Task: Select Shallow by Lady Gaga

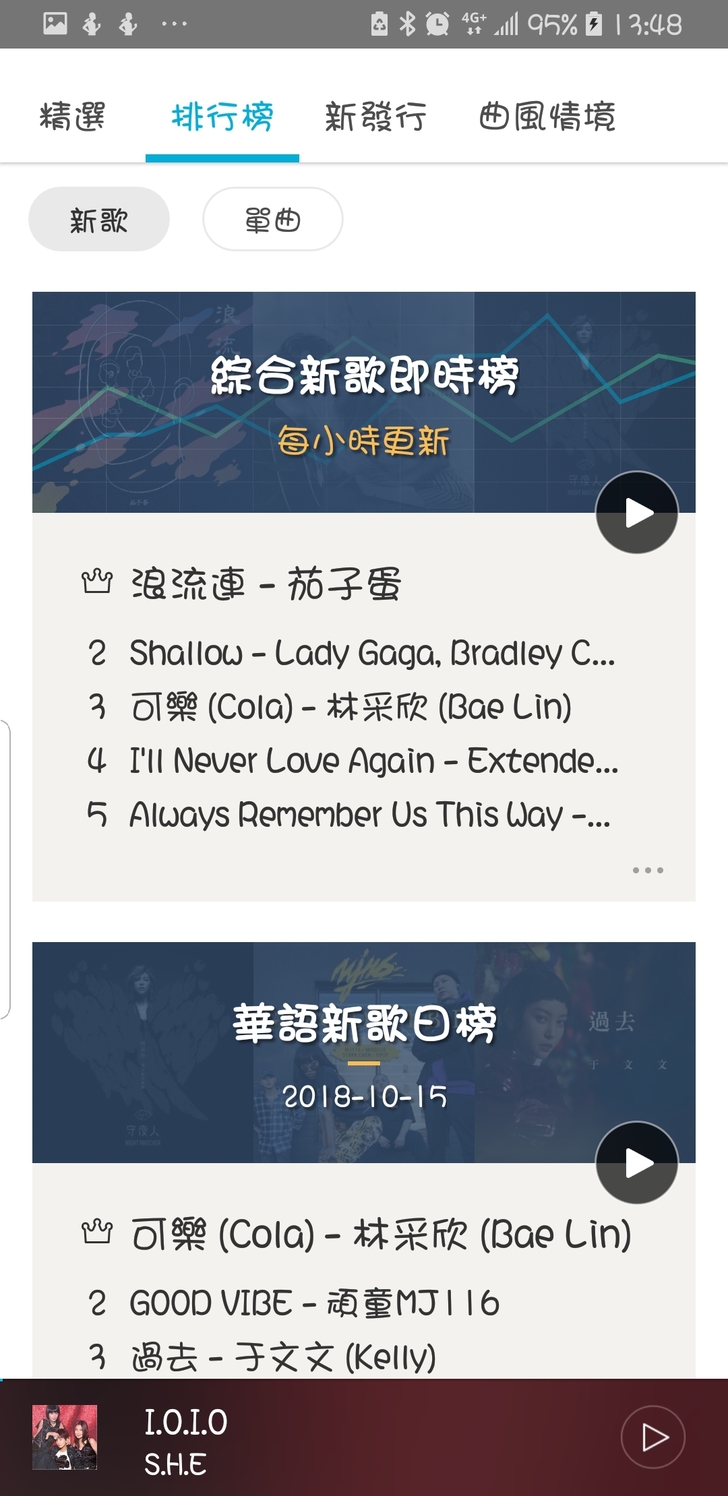Action: [370, 654]
